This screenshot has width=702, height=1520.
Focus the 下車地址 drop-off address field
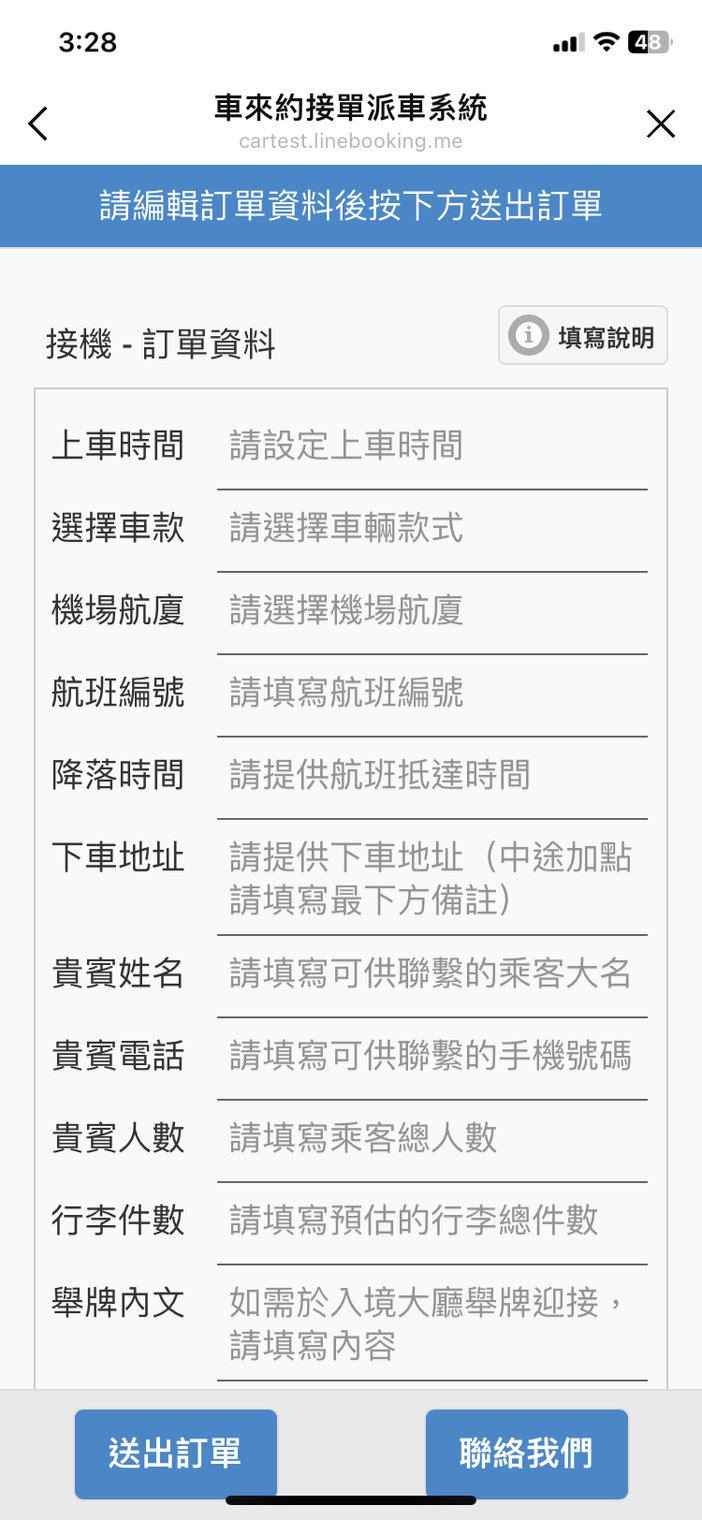point(432,877)
